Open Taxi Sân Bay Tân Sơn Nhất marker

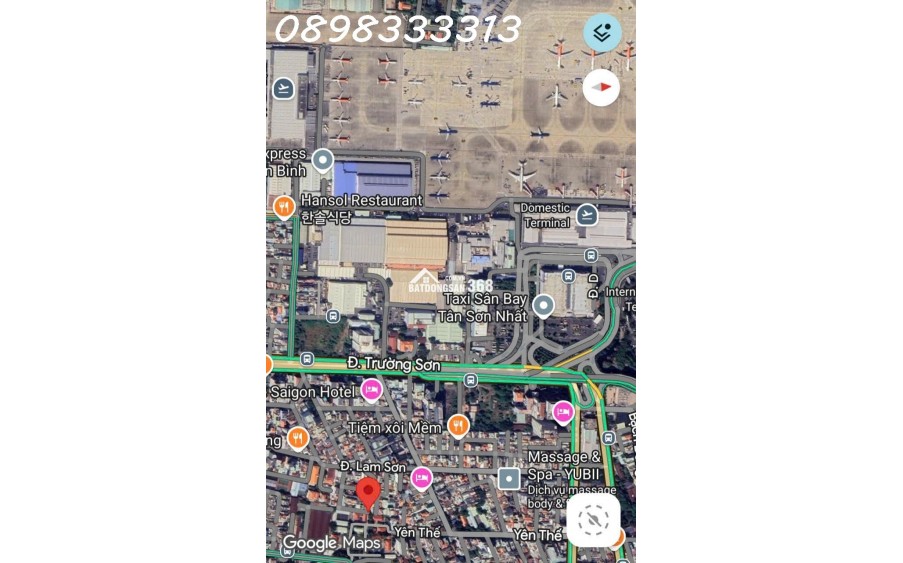coord(543,304)
